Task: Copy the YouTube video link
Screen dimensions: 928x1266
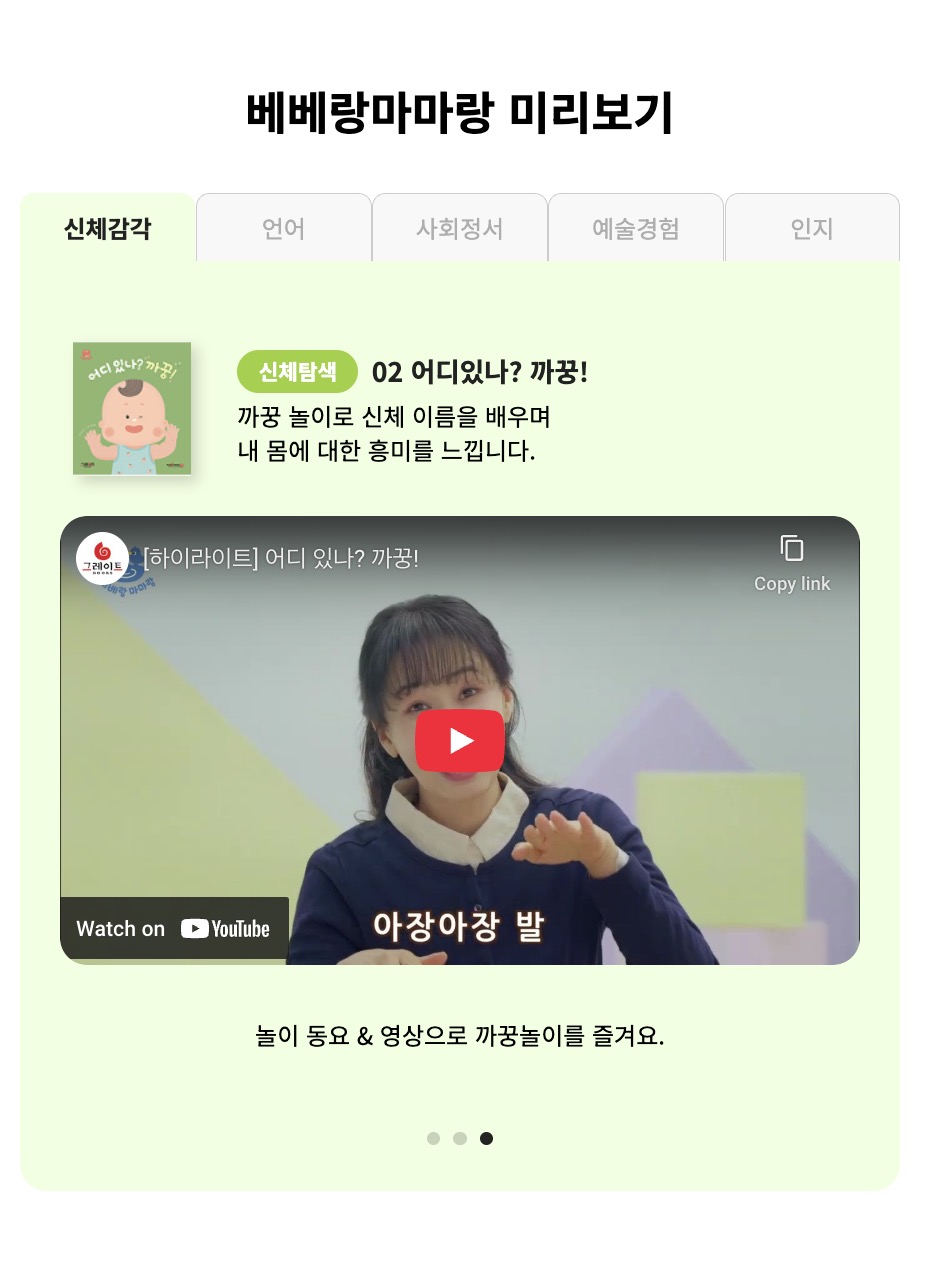Action: pyautogui.click(x=792, y=562)
